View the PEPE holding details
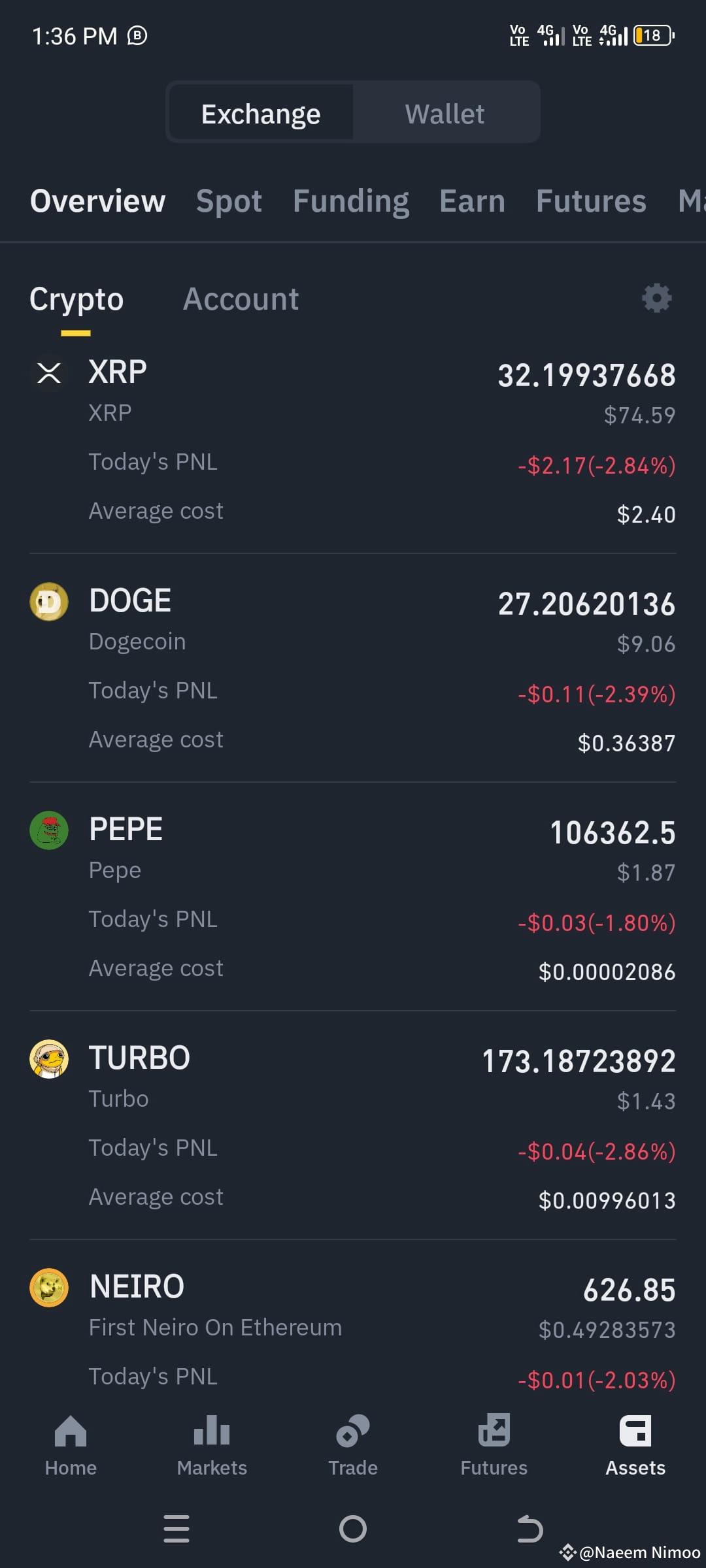Viewport: 706px width, 1568px height. click(x=353, y=898)
